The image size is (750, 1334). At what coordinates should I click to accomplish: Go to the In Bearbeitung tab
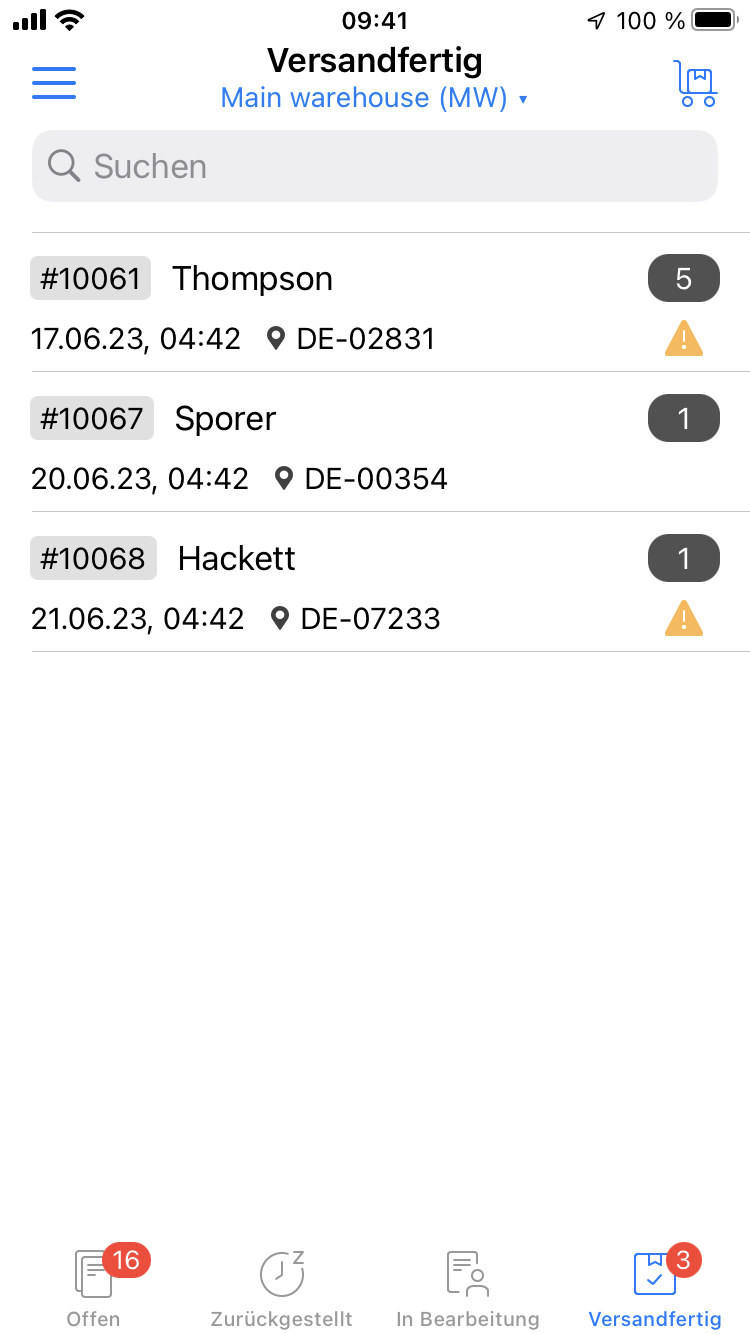click(467, 1287)
